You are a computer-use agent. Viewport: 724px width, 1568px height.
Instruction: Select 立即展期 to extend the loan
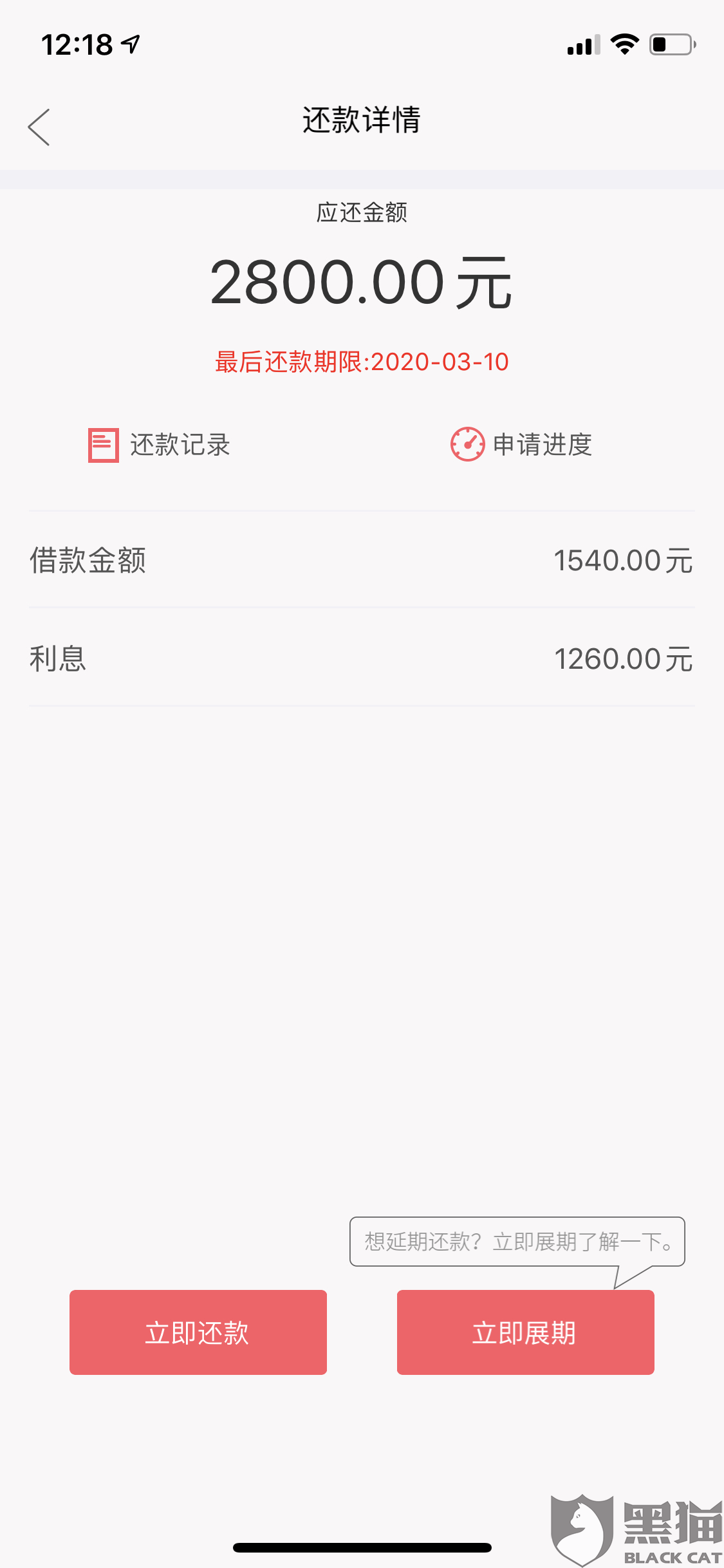(x=525, y=1332)
